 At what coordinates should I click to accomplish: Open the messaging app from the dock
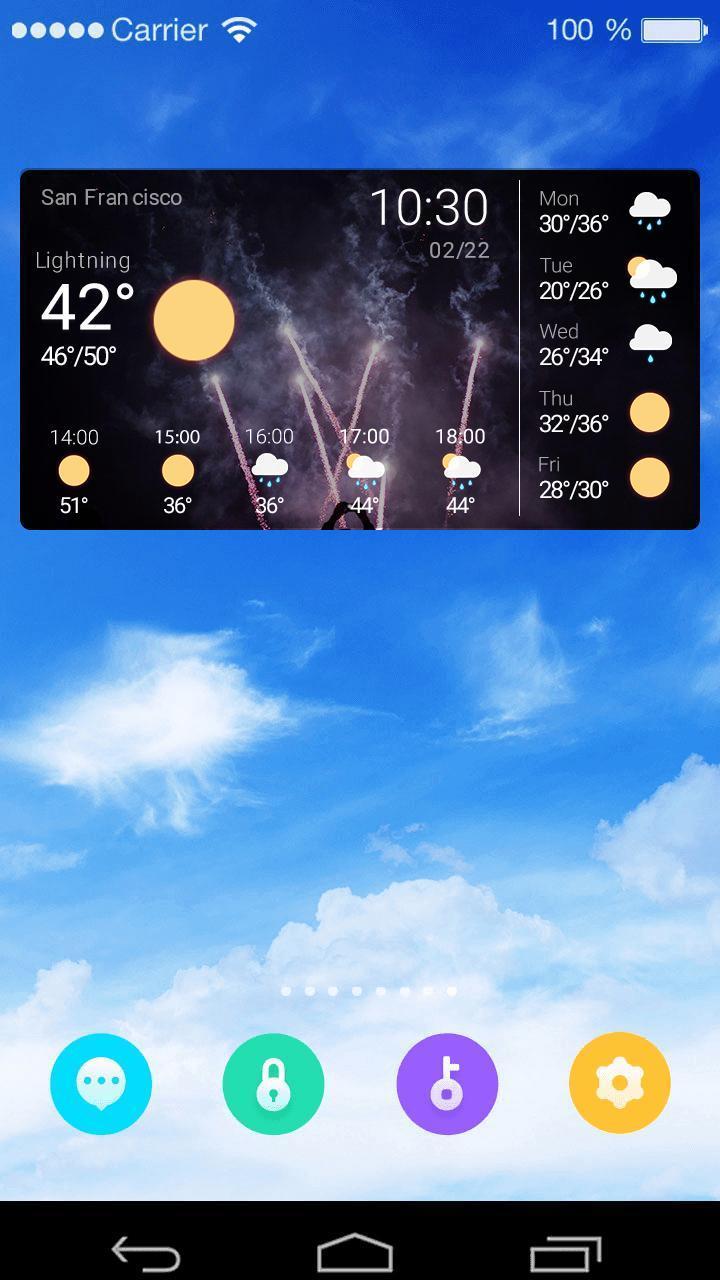(x=100, y=1083)
